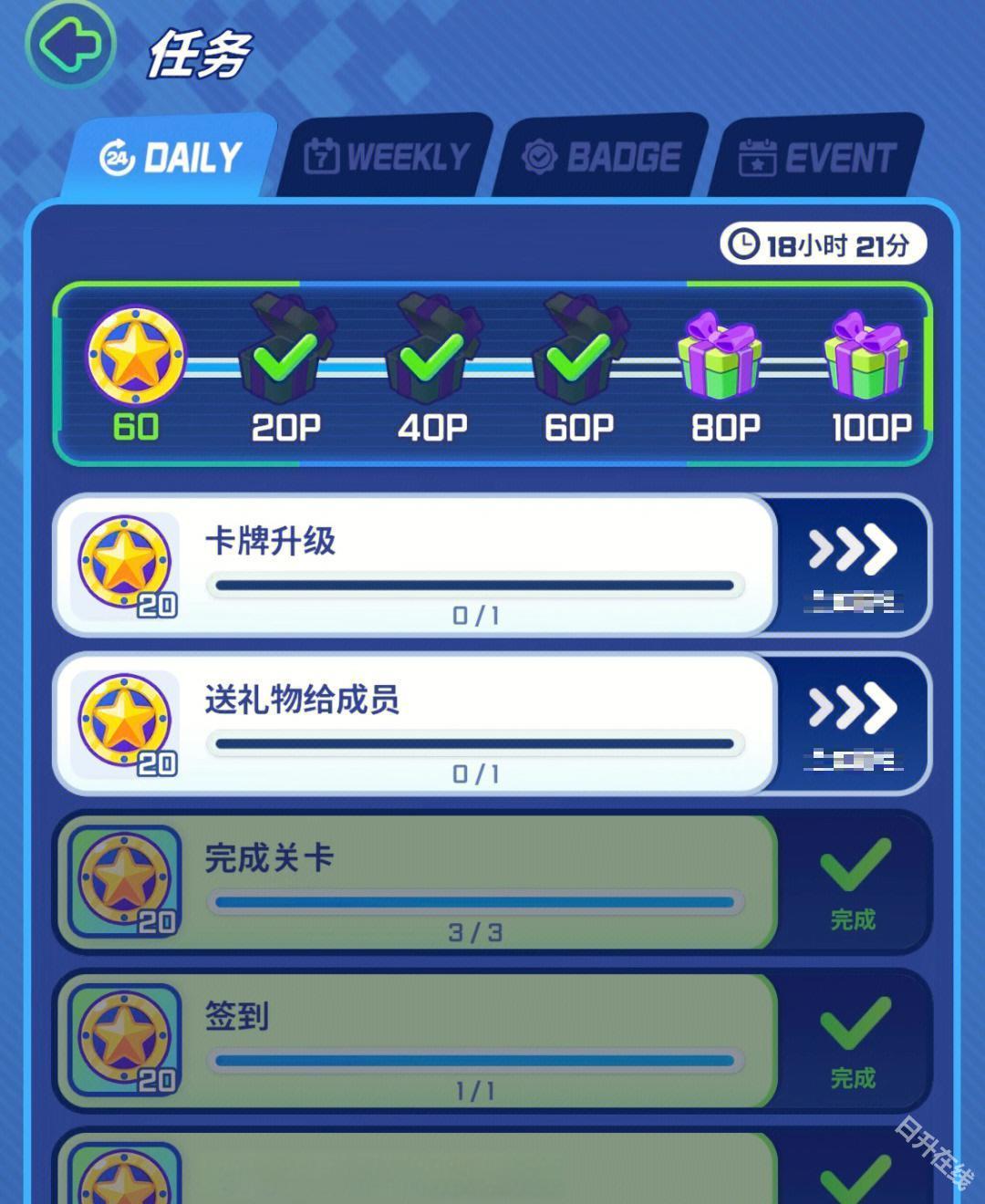
Task: Switch to the WEEKLY tab
Action: pyautogui.click(x=388, y=157)
